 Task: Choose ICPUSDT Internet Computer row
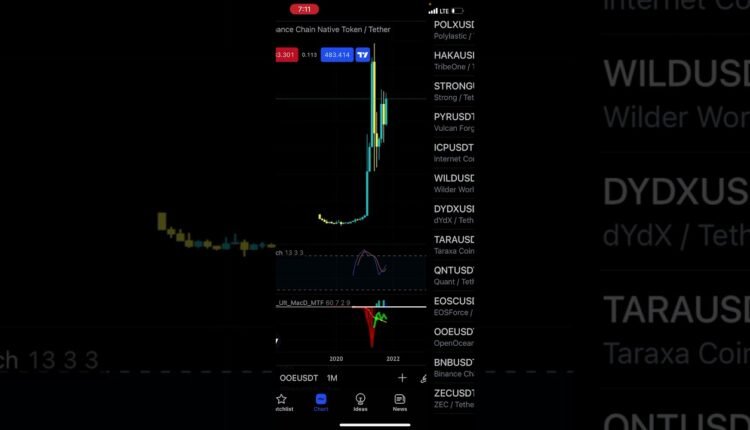[454, 152]
